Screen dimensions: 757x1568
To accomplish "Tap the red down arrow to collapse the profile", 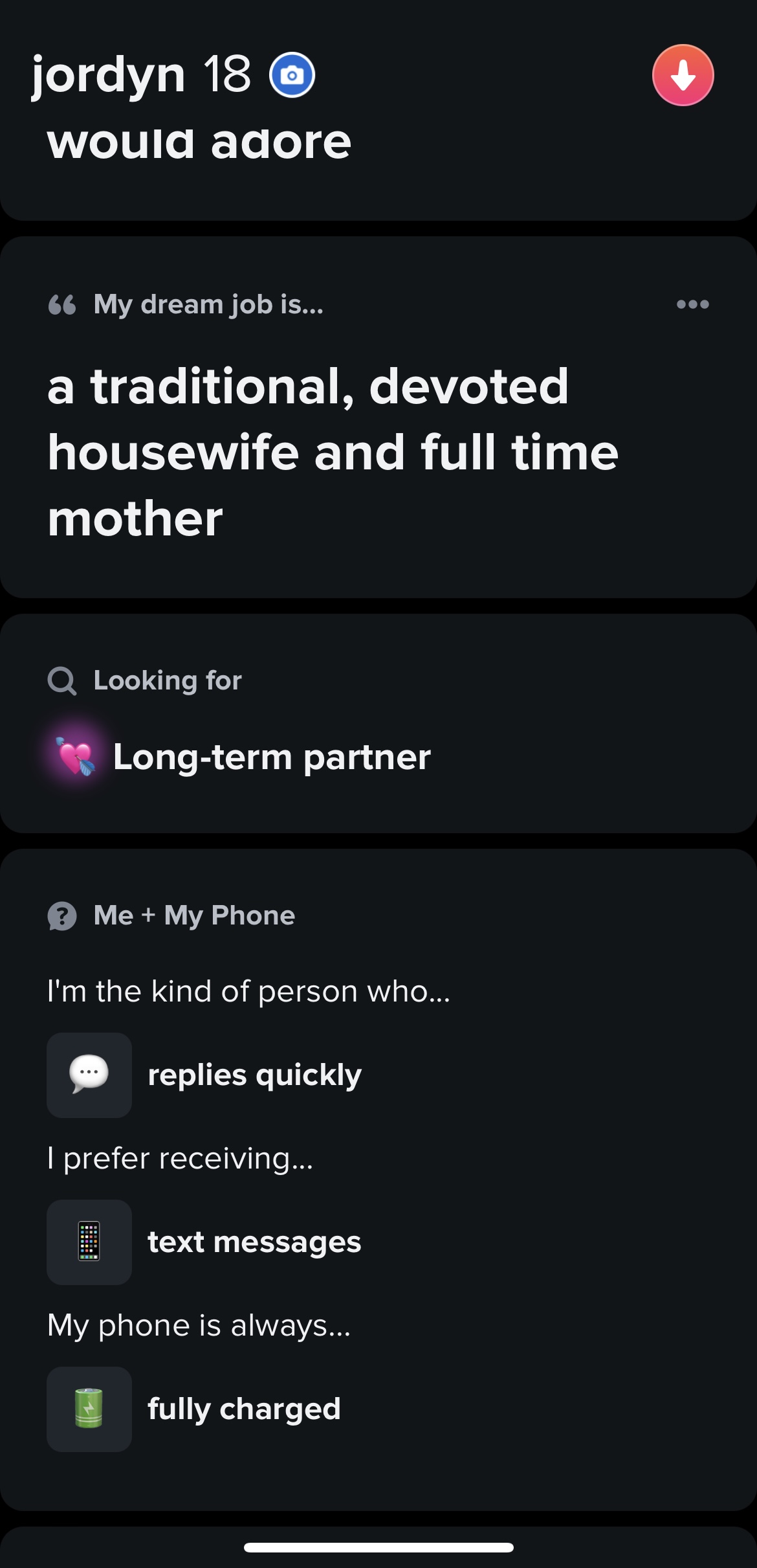I will pyautogui.click(x=683, y=74).
